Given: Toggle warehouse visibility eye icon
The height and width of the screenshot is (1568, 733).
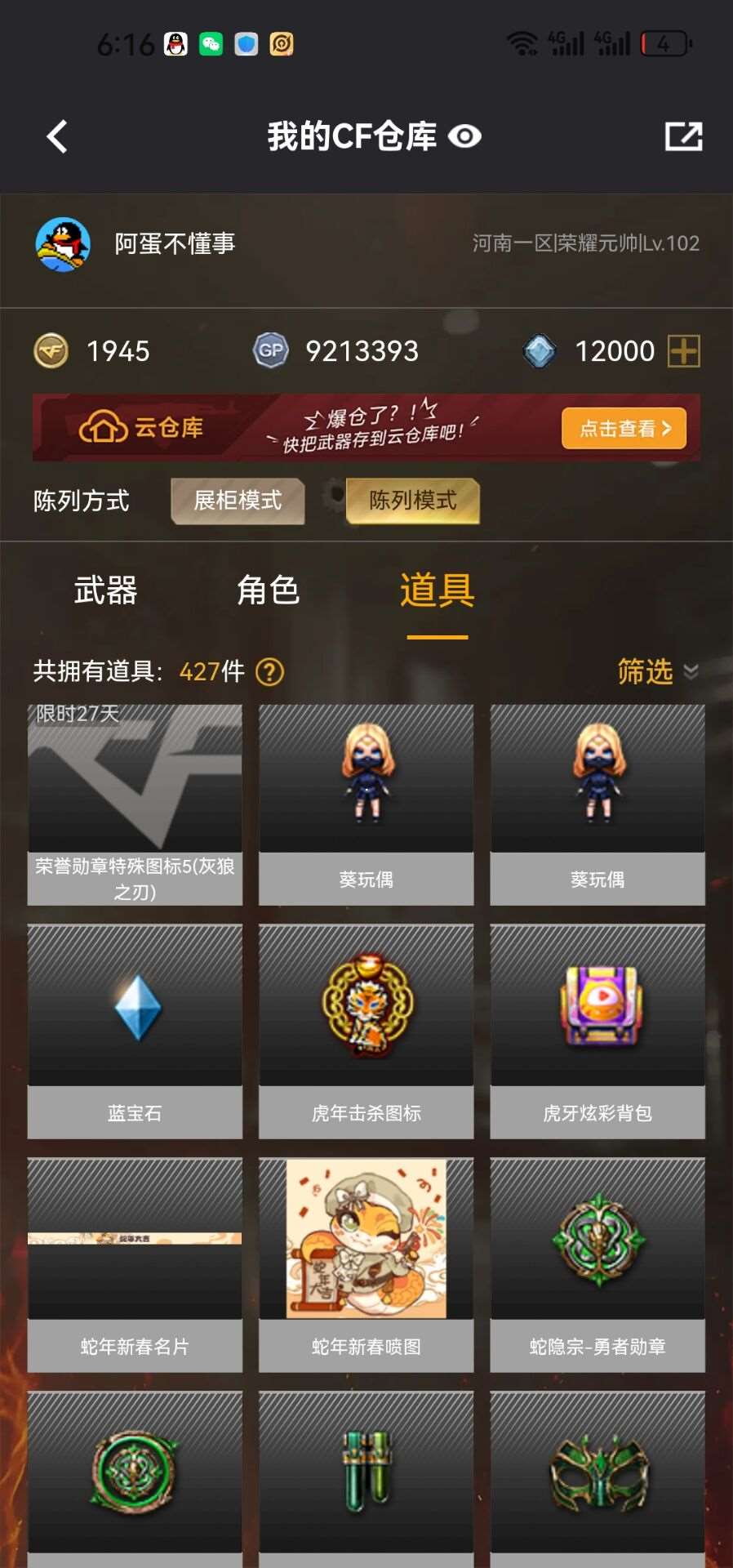Looking at the screenshot, I should (464, 136).
